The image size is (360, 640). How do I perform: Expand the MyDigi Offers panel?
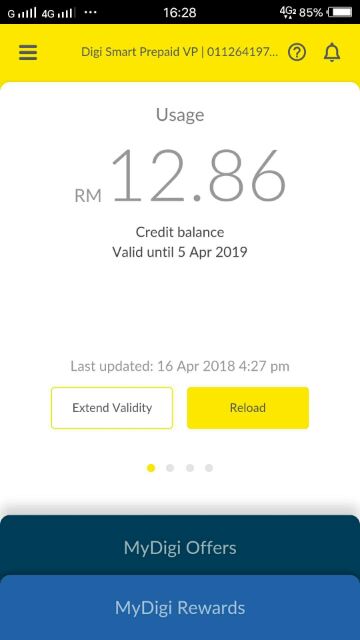tap(180, 546)
